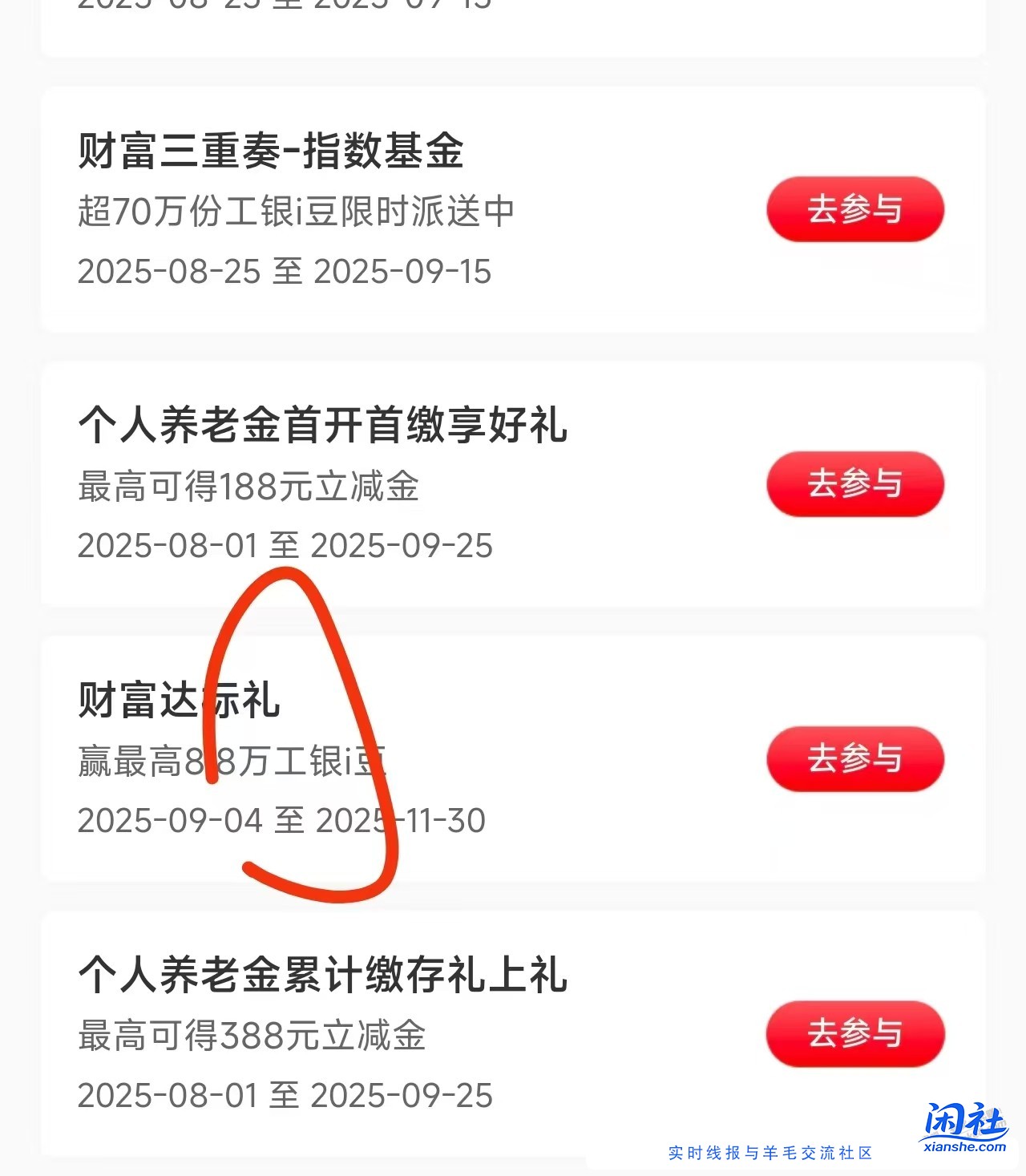
Task: Tap 去参与 for 财富达标礼 activity
Action: [x=854, y=759]
